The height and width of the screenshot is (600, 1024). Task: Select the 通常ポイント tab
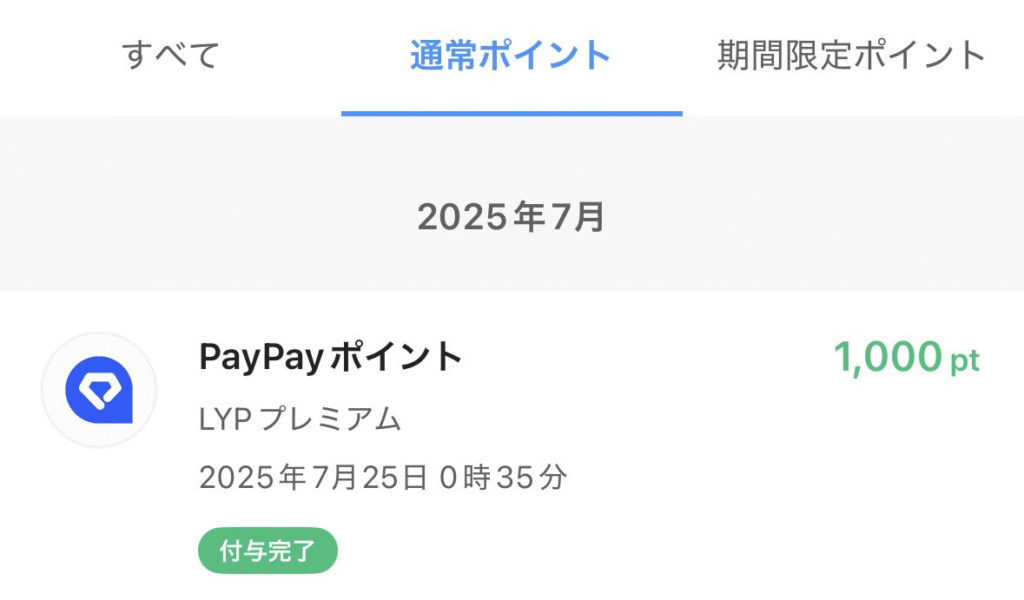click(510, 55)
